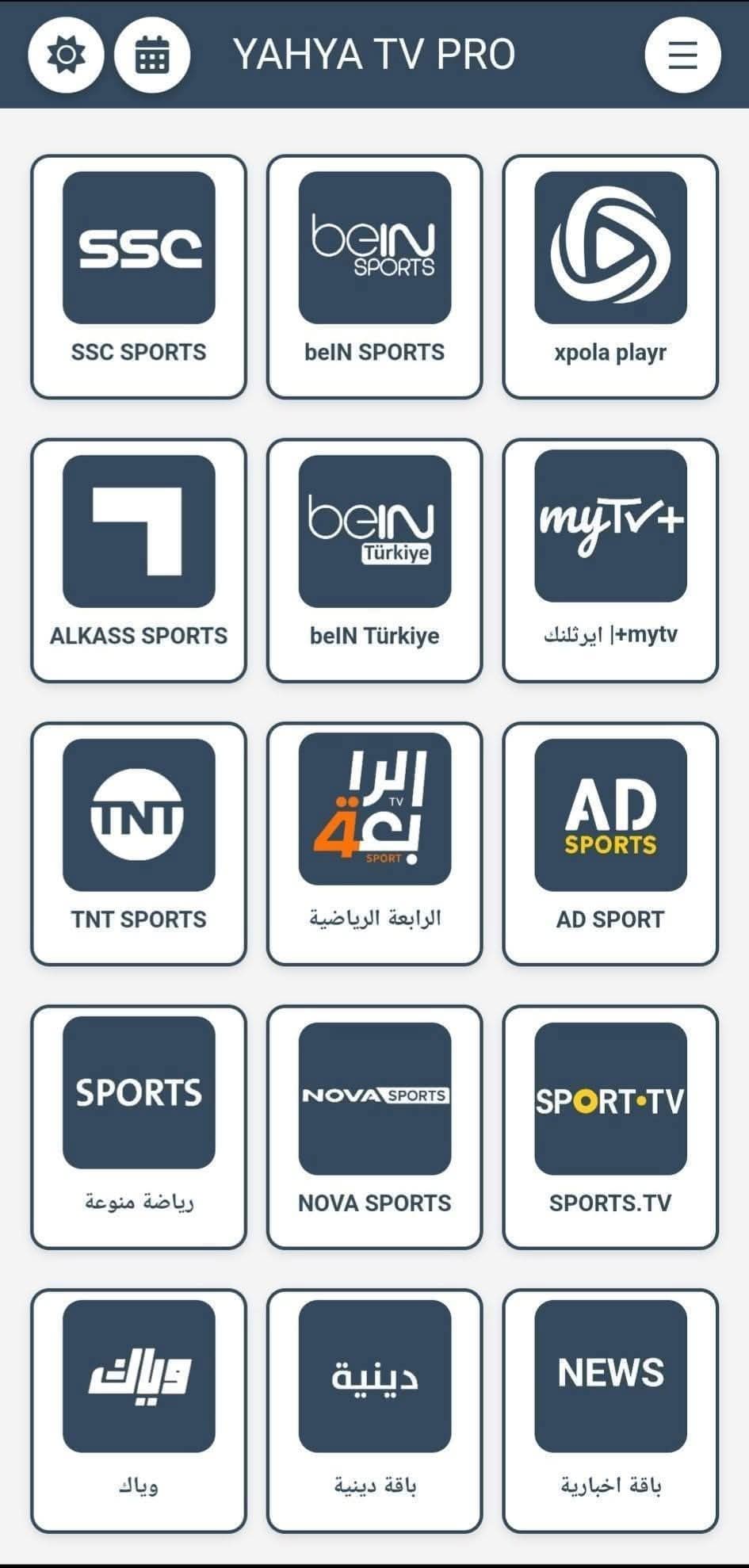Select the الرابعة الرياضية tile
Image resolution: width=749 pixels, height=1568 pixels.
[x=374, y=843]
